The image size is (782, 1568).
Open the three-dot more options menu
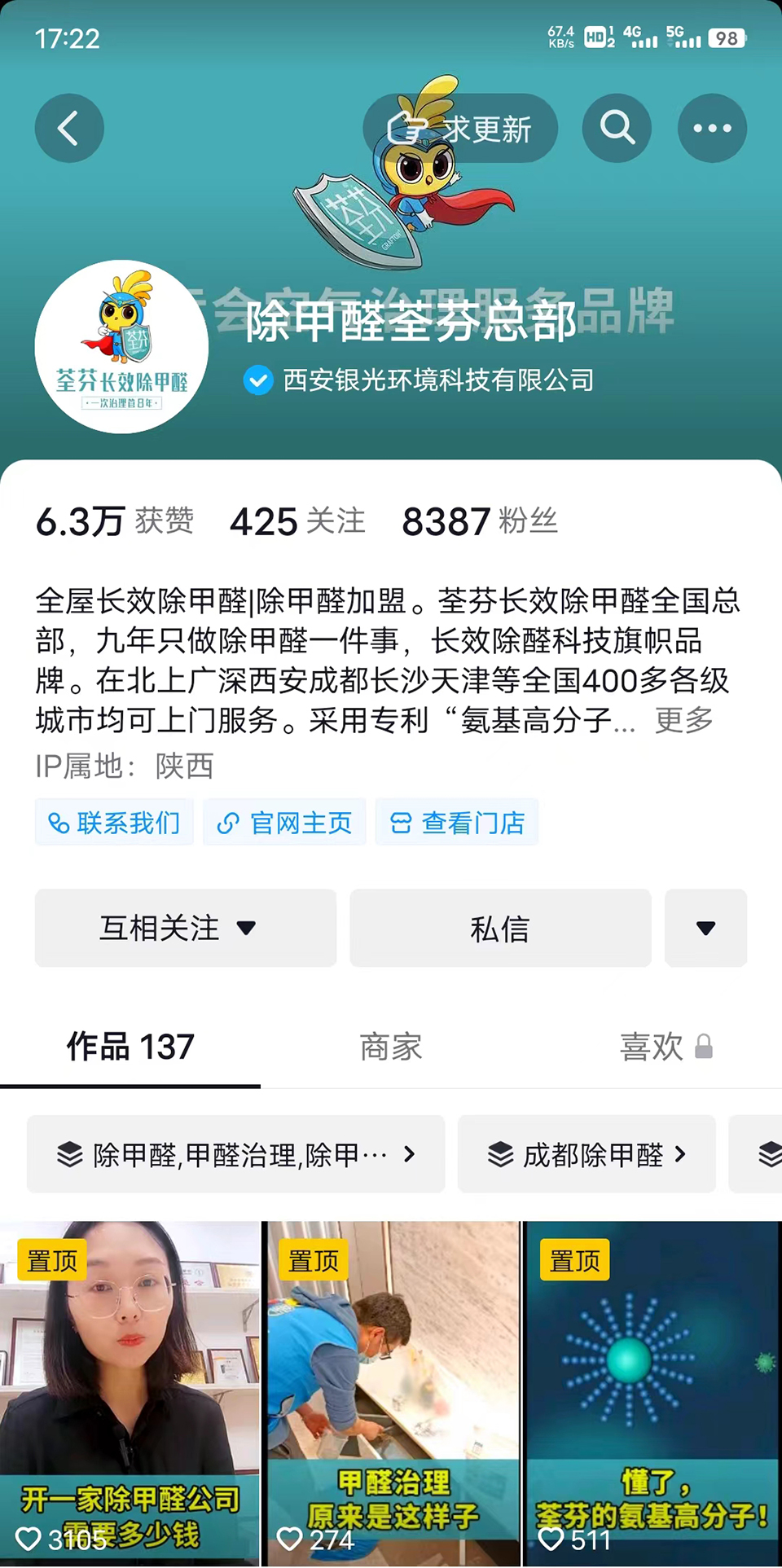712,129
